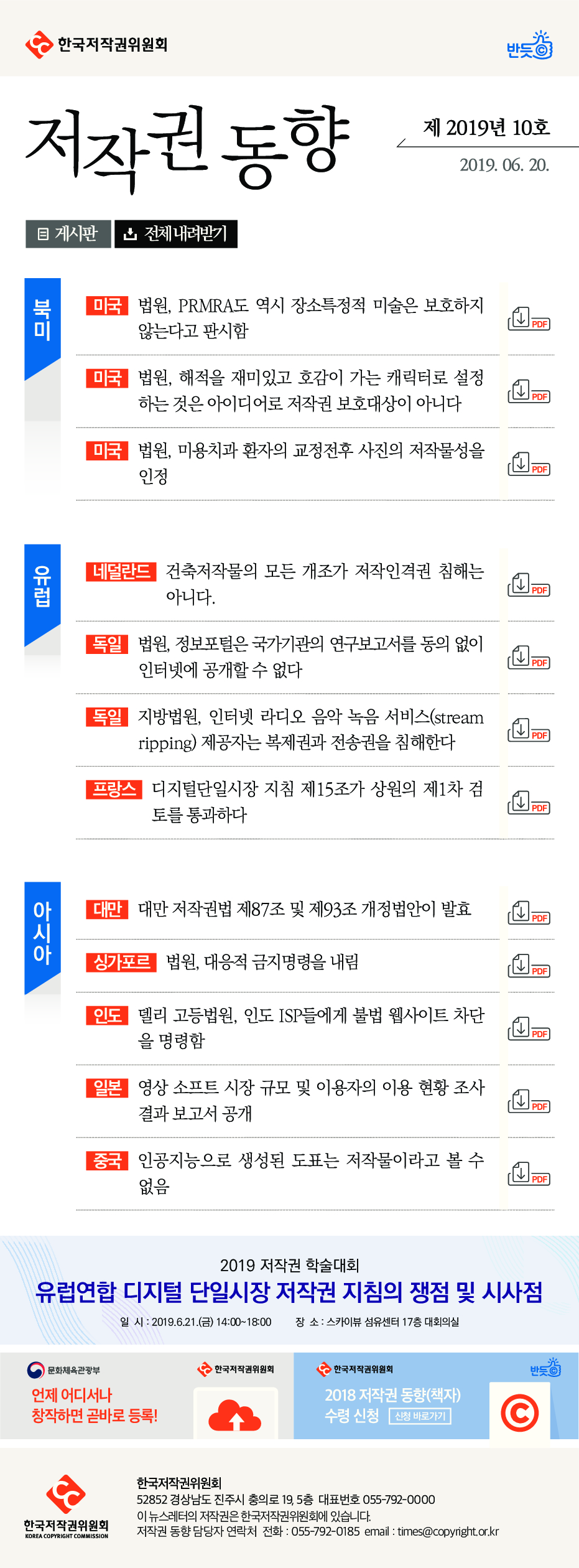Download PDF for the 싱가포르 대응적 금지명령 article
Viewport: 579px width, 1568px height.
529,966
